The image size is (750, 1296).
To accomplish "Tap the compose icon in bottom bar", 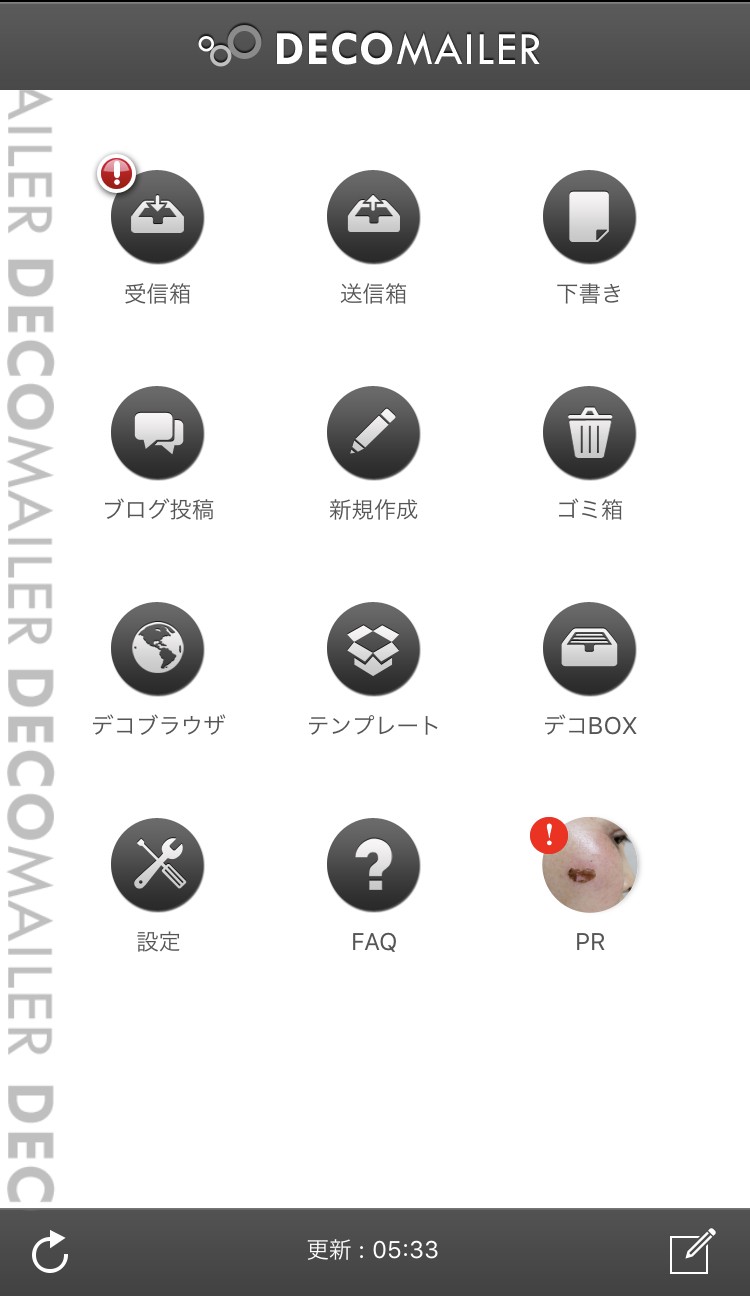I will [692, 1251].
